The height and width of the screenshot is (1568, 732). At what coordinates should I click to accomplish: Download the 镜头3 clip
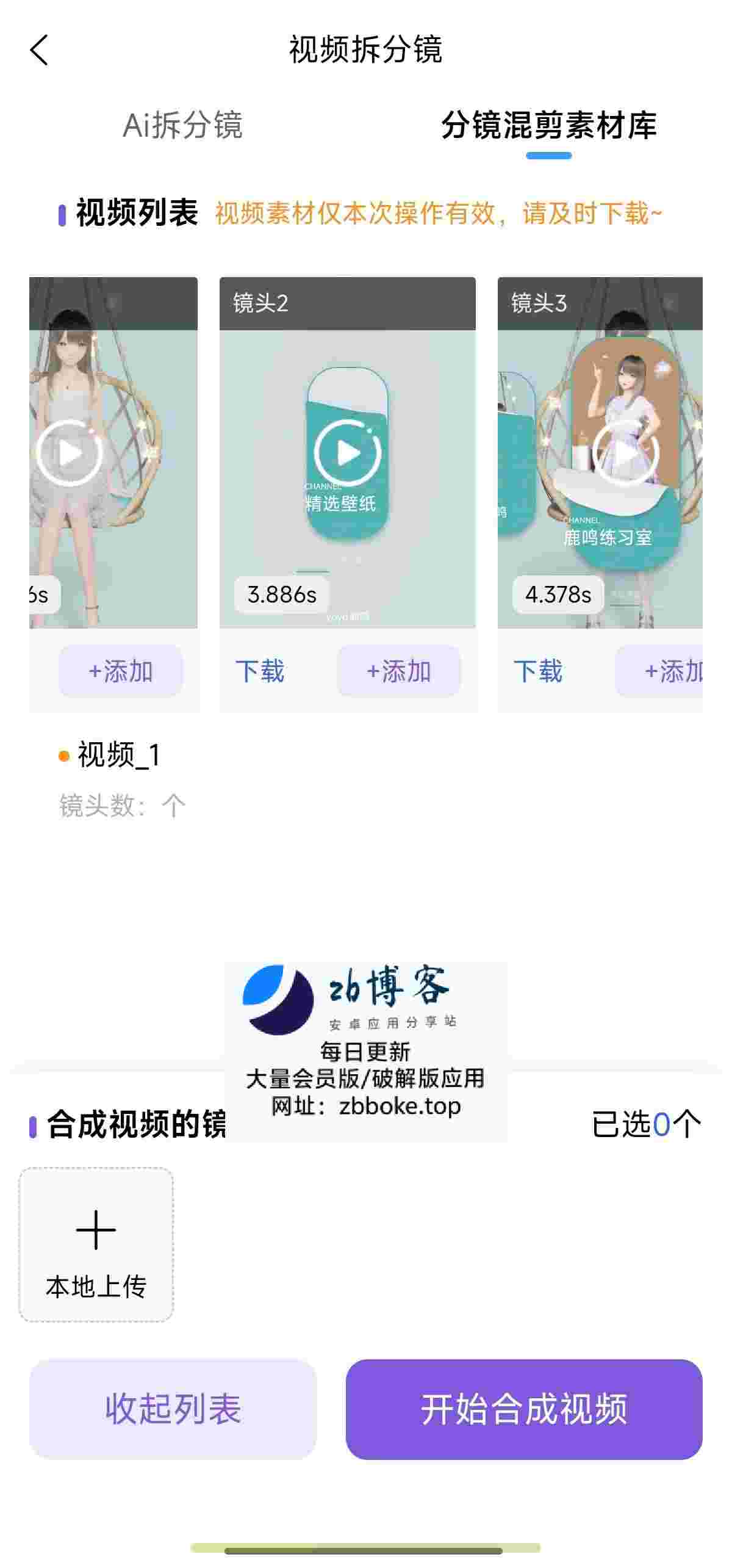tap(537, 671)
